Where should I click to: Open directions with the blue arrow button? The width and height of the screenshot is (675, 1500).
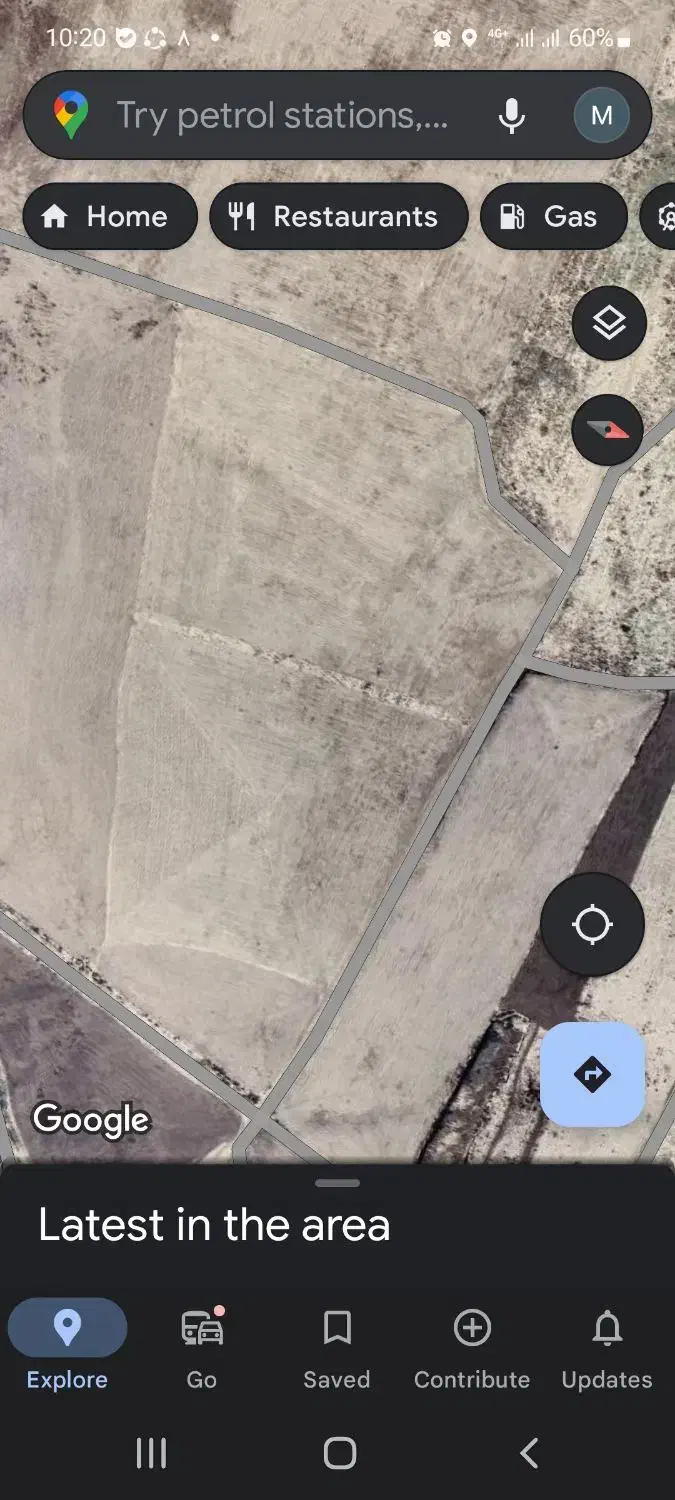point(592,1075)
